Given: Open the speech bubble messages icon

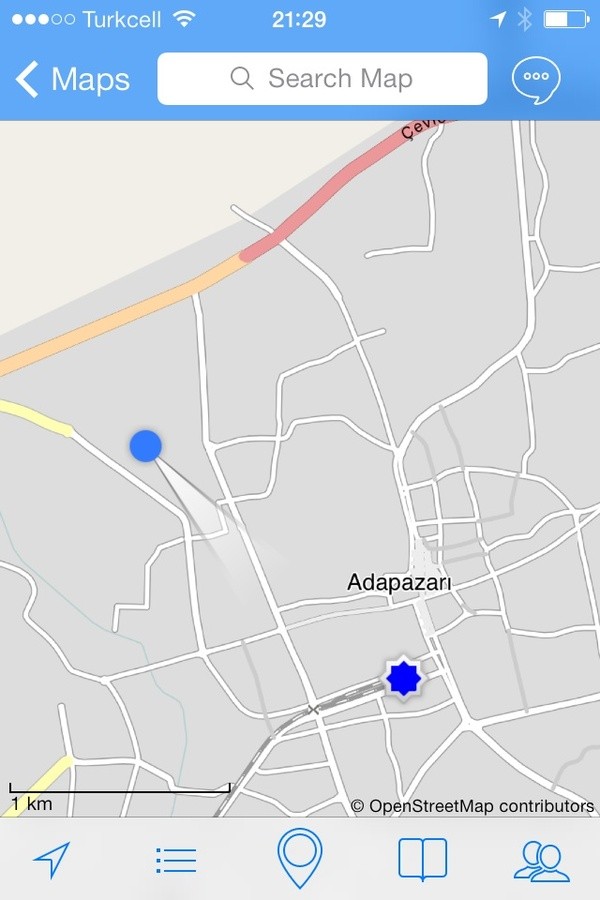Looking at the screenshot, I should 536,79.
